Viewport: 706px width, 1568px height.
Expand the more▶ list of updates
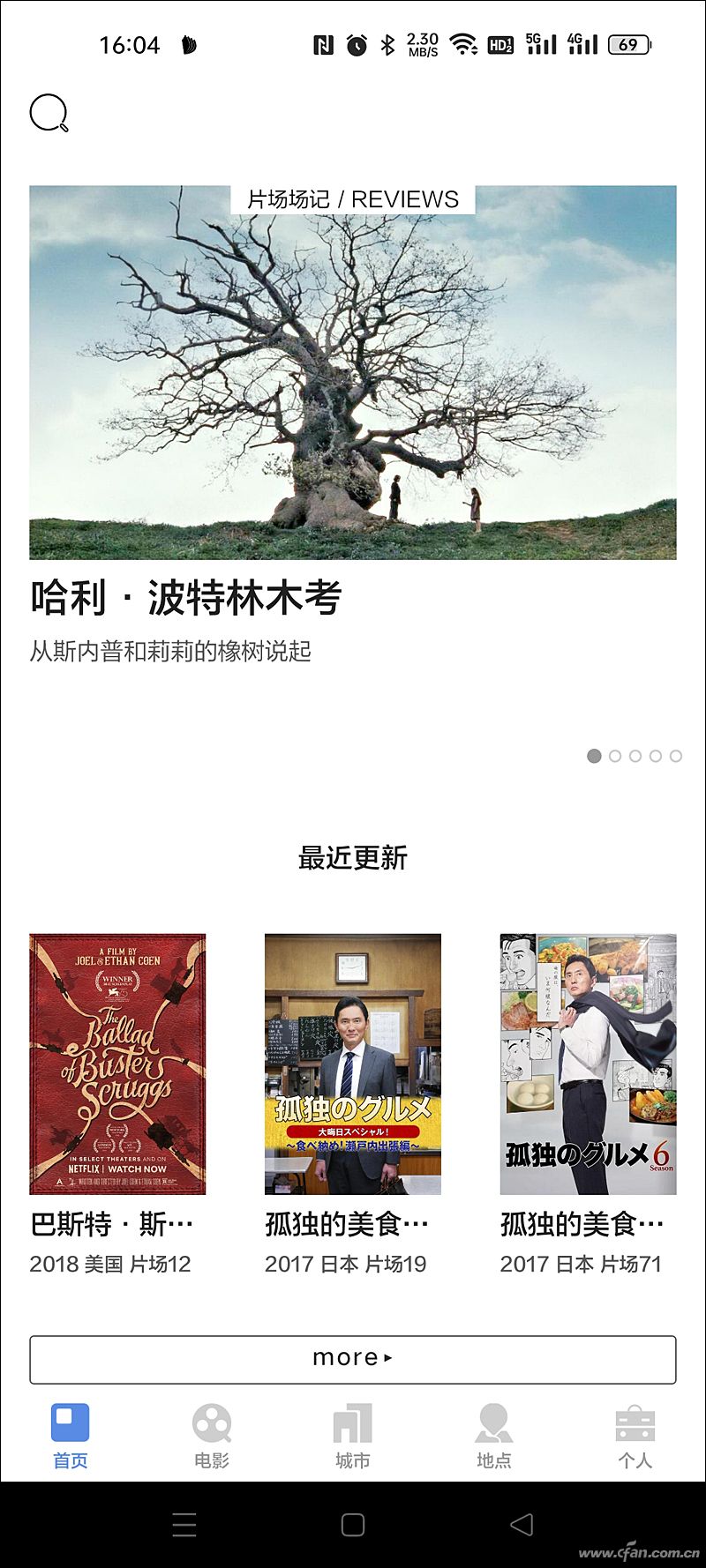352,1358
